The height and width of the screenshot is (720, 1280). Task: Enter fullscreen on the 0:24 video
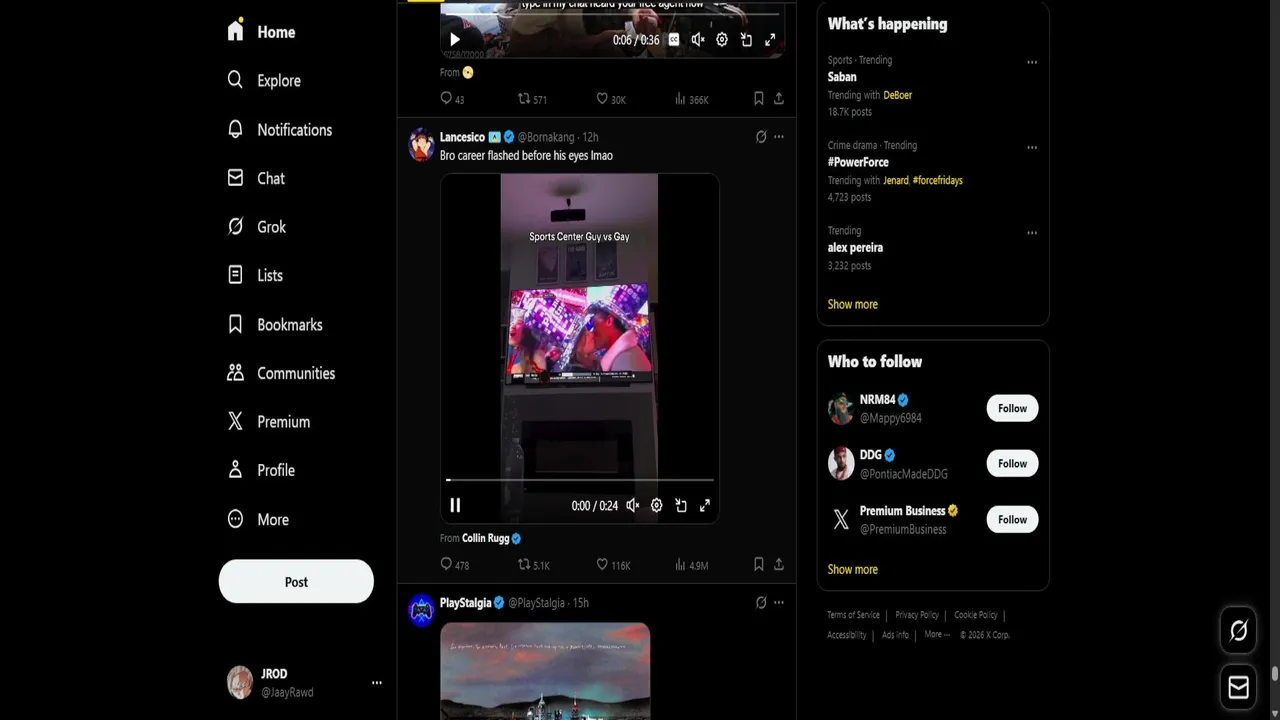pos(705,506)
